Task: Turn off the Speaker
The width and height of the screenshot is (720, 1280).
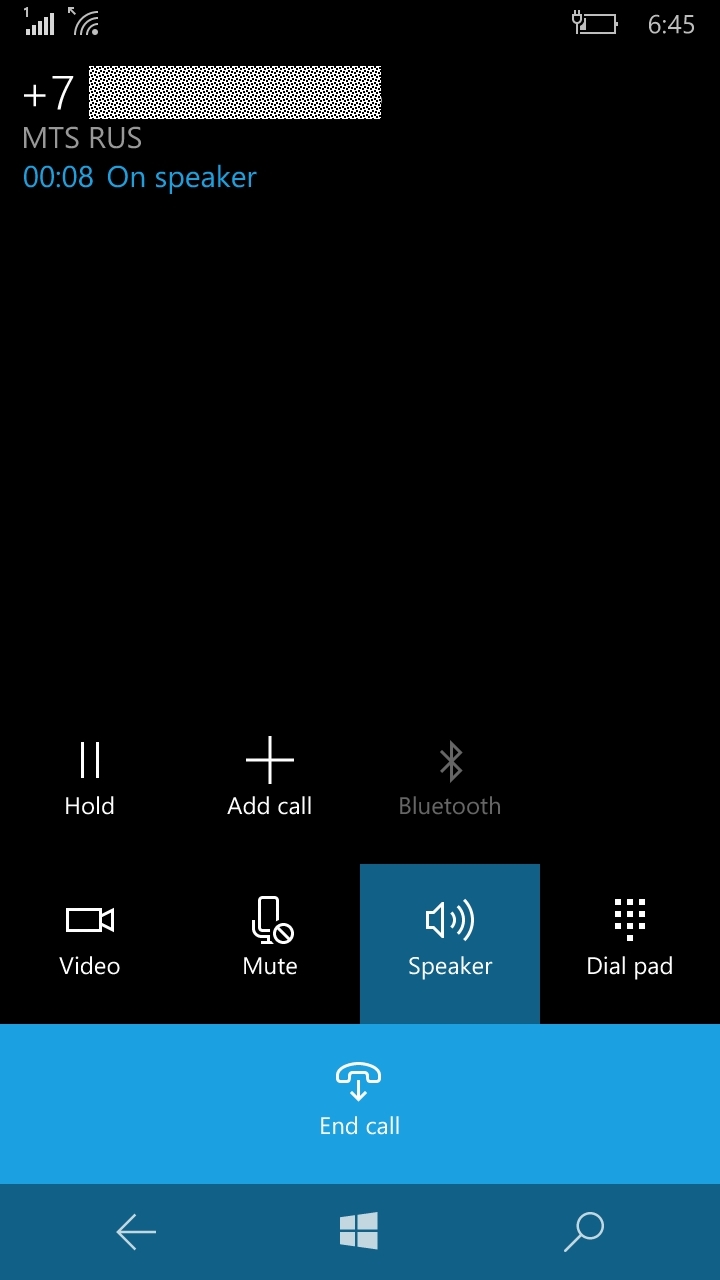Action: tap(450, 942)
